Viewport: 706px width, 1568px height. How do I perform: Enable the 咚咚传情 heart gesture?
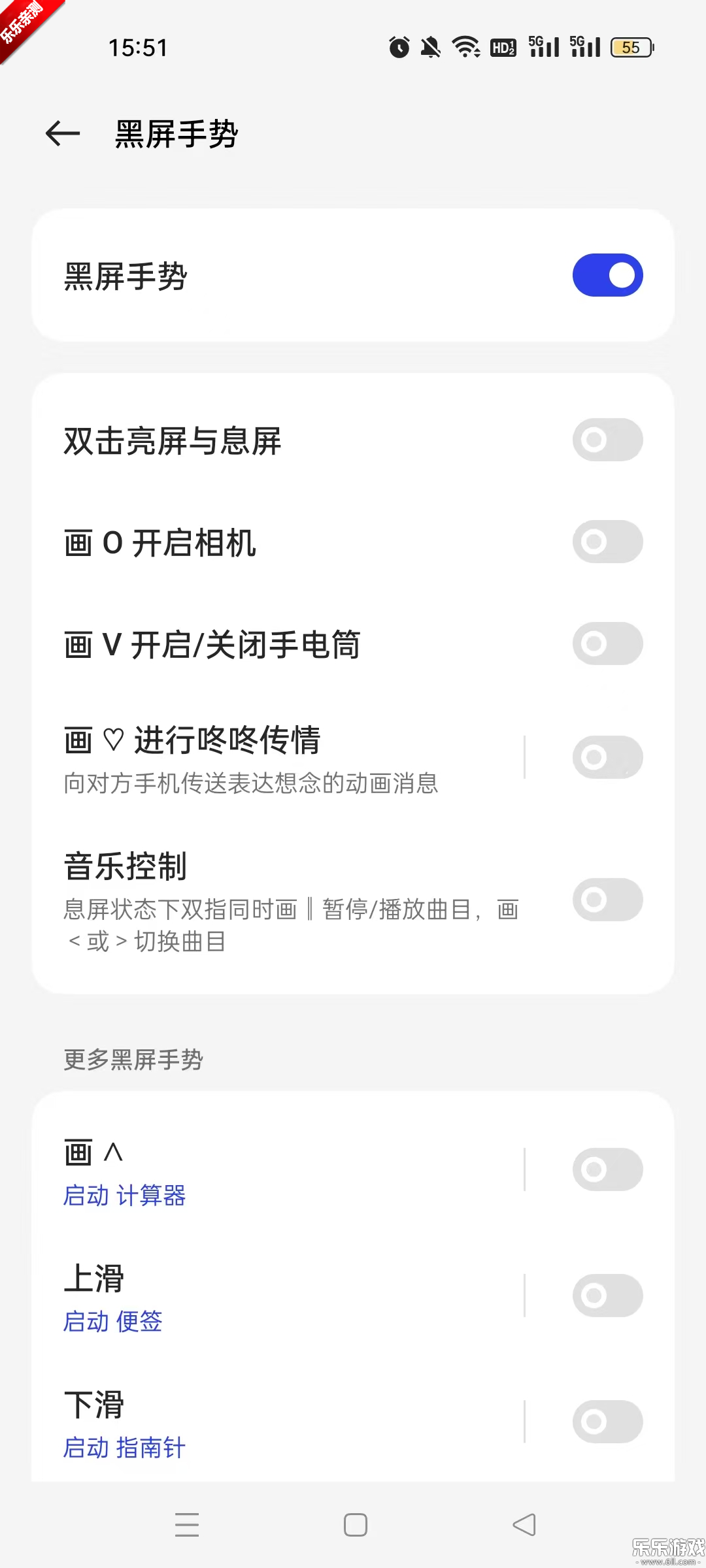click(607, 757)
